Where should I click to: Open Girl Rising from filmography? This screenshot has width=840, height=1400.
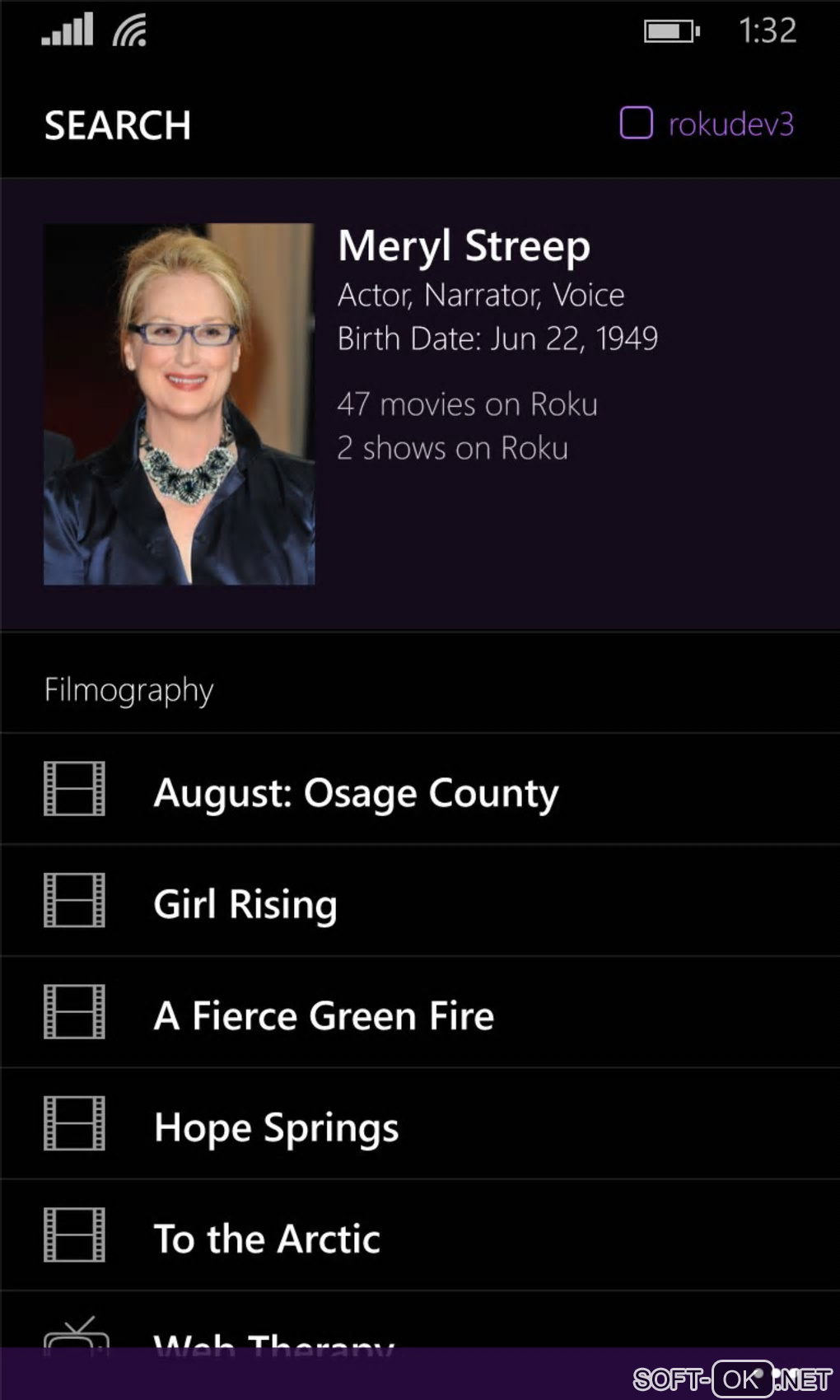(245, 903)
